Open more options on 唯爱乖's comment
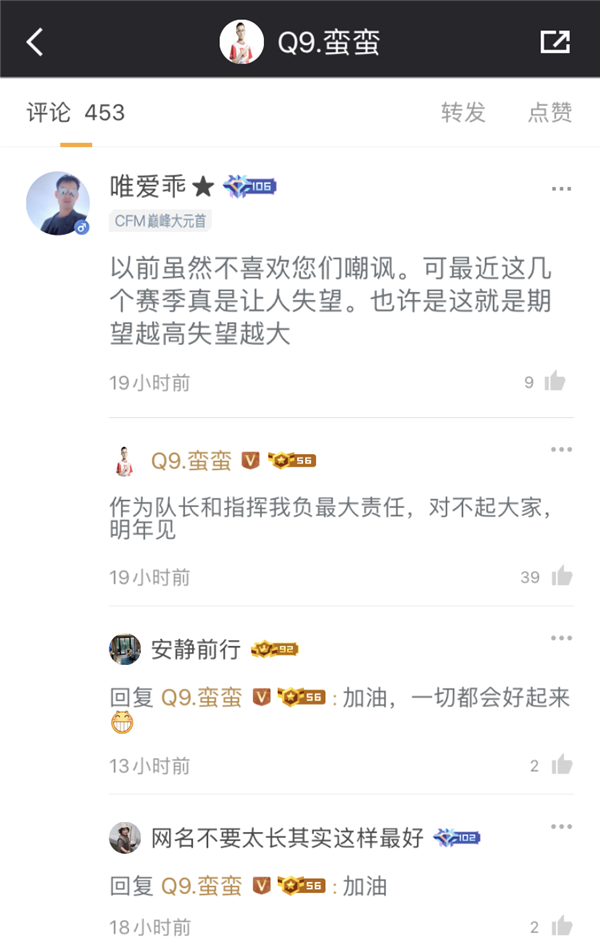 [x=561, y=188]
